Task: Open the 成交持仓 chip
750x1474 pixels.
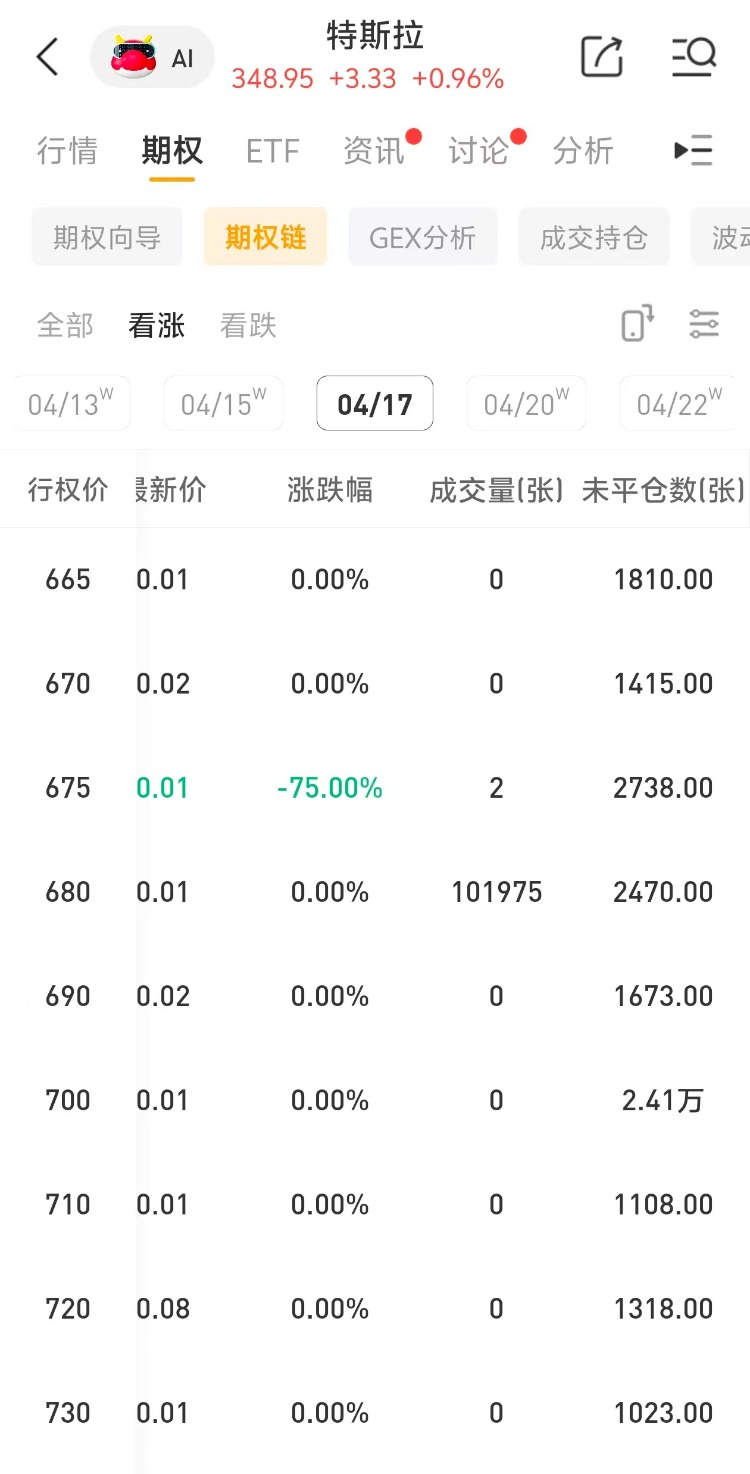Action: pos(593,237)
